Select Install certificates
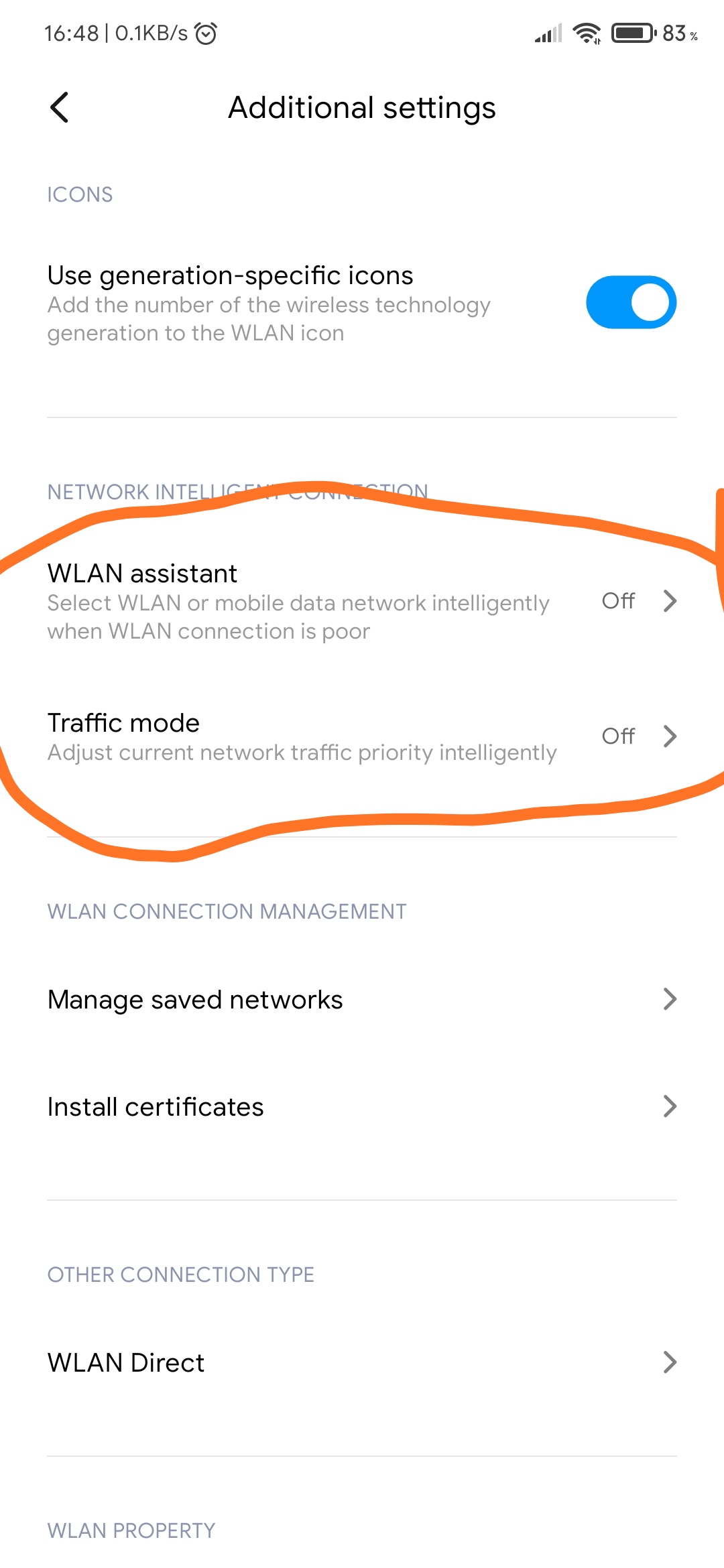 [x=362, y=1106]
